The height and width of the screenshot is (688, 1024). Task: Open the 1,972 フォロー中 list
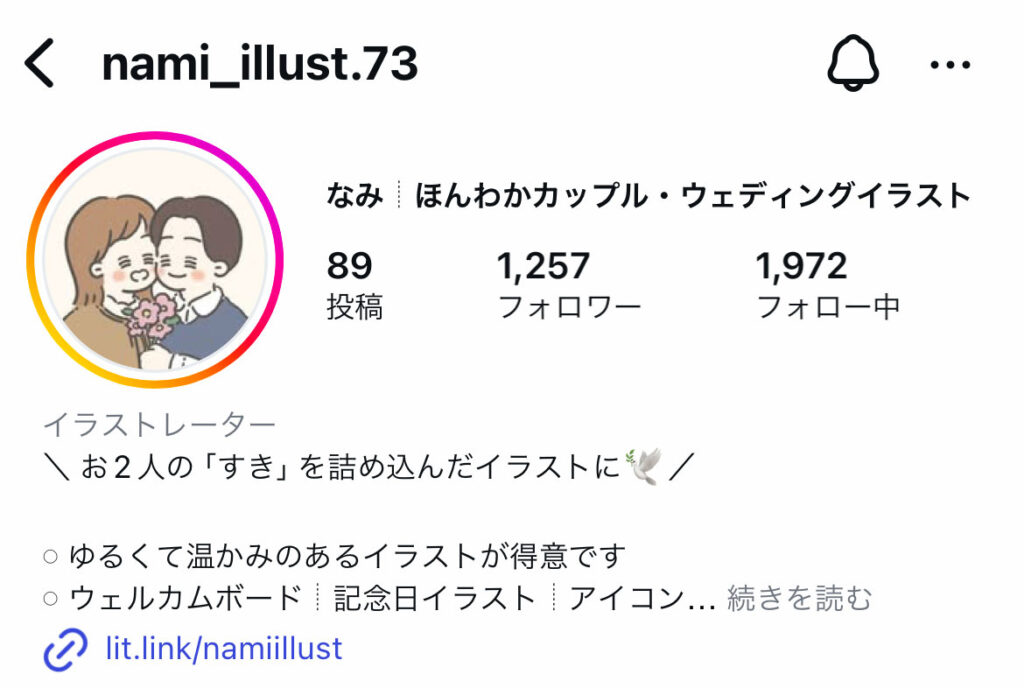click(827, 285)
